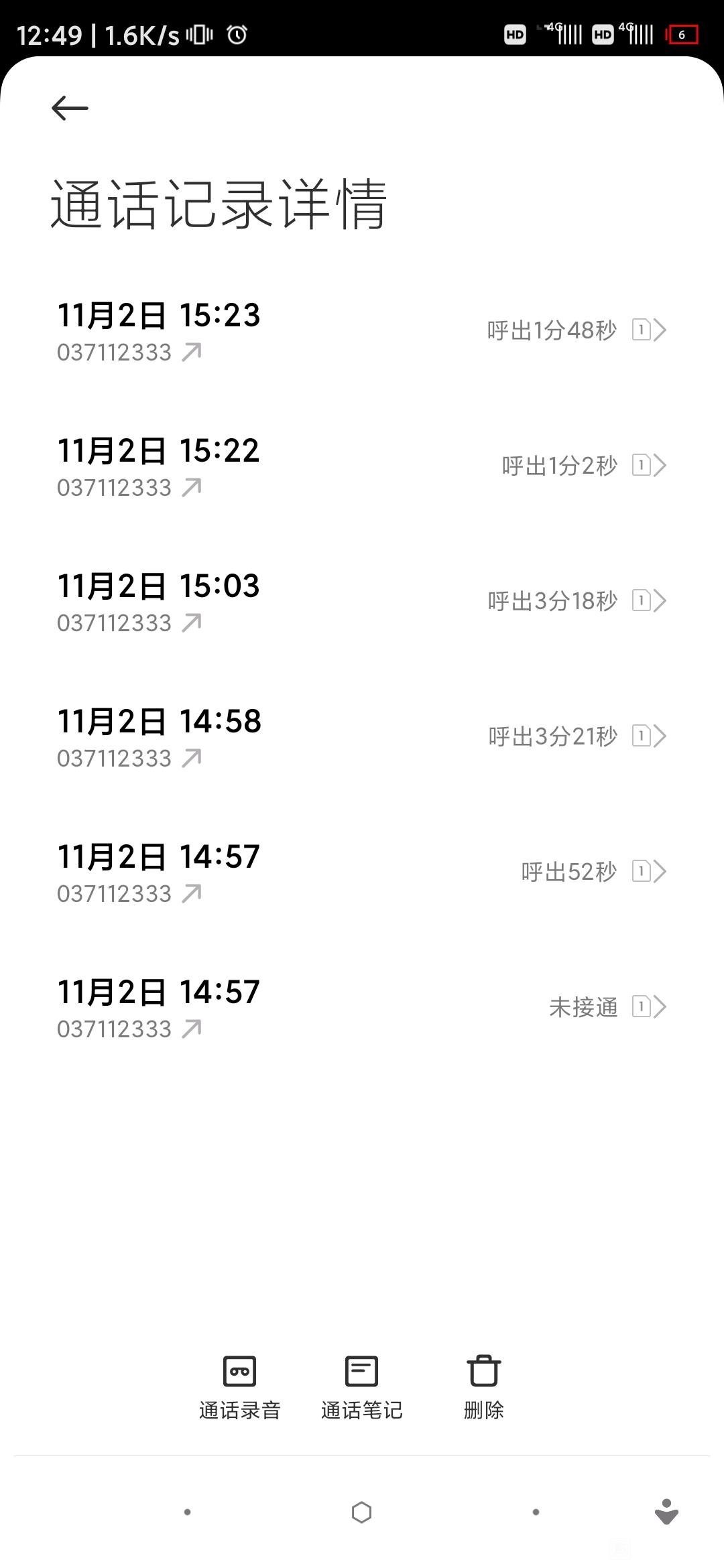Go back using the top-left arrow

pos(70,108)
